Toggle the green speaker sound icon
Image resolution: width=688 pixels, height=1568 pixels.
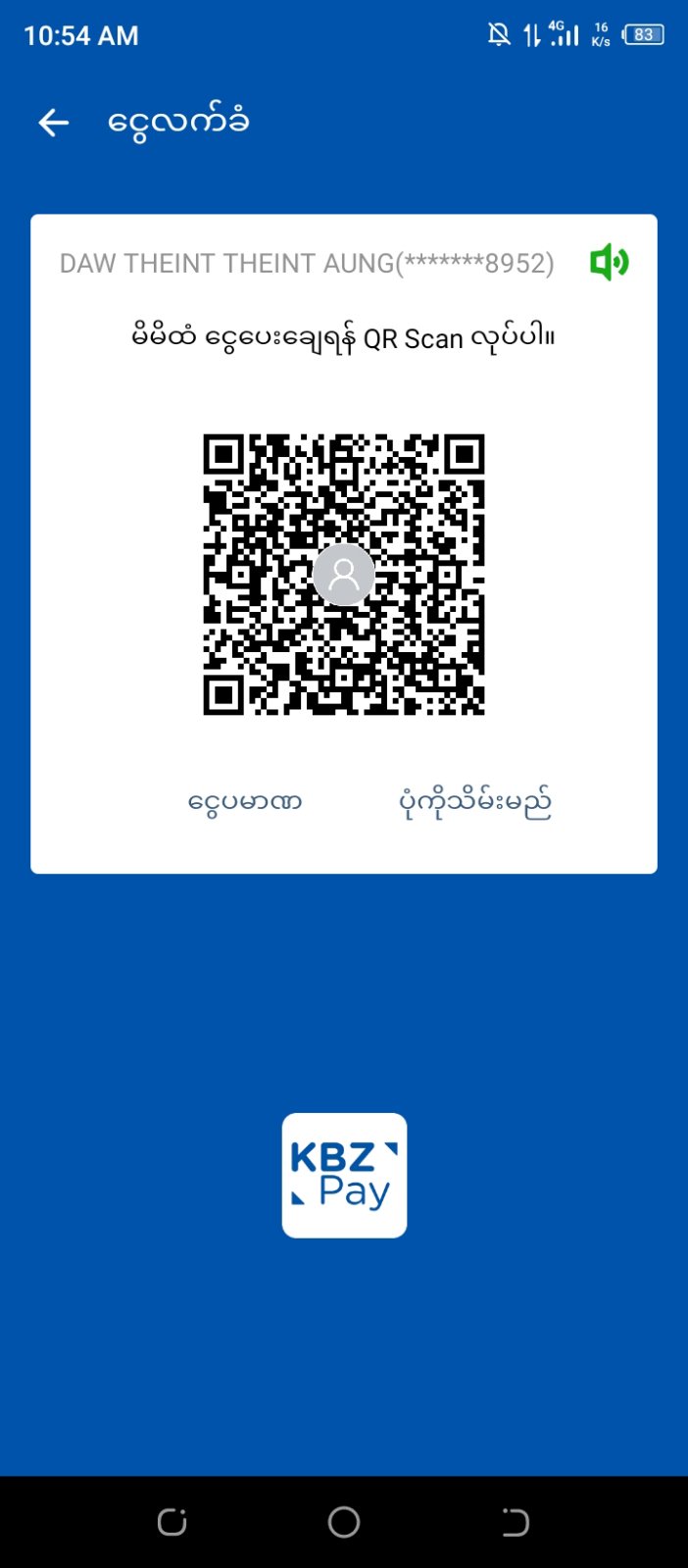(609, 263)
